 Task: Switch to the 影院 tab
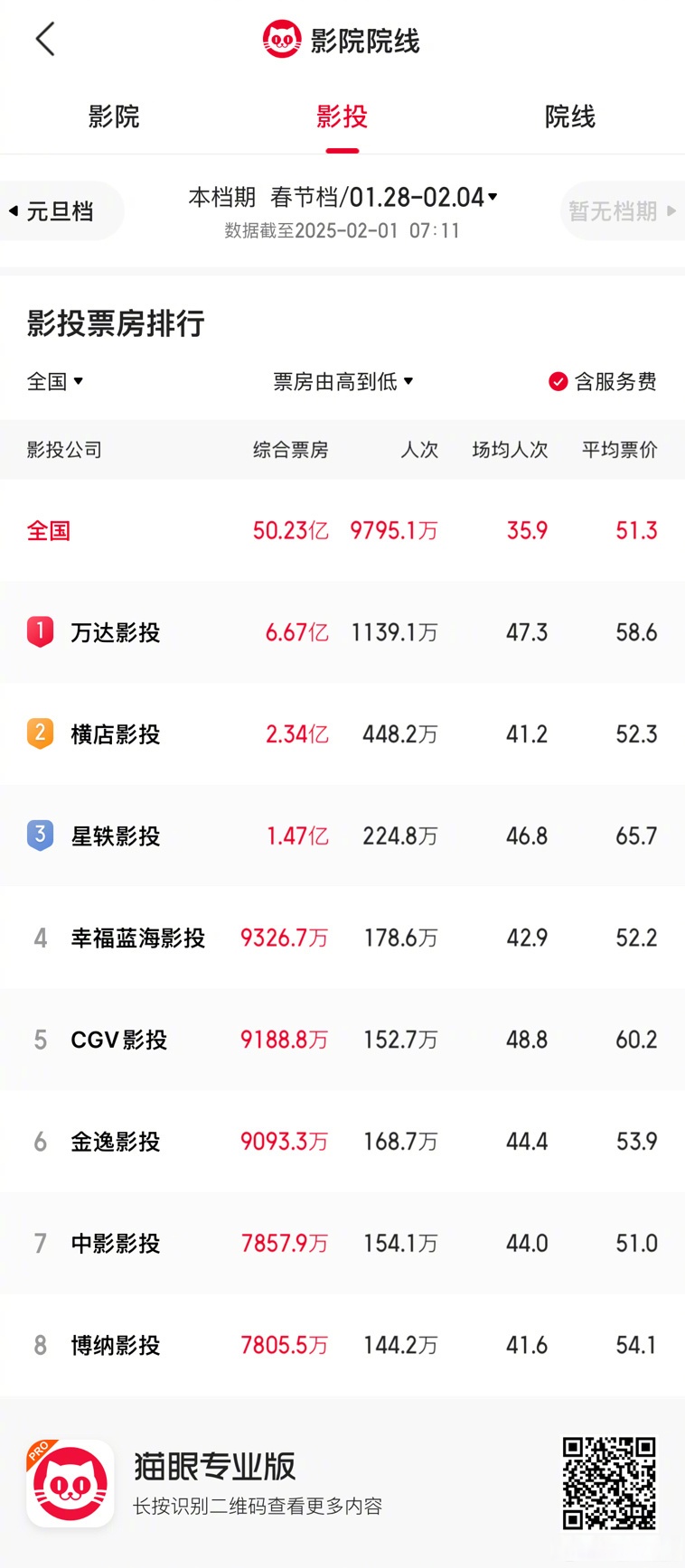(x=113, y=117)
